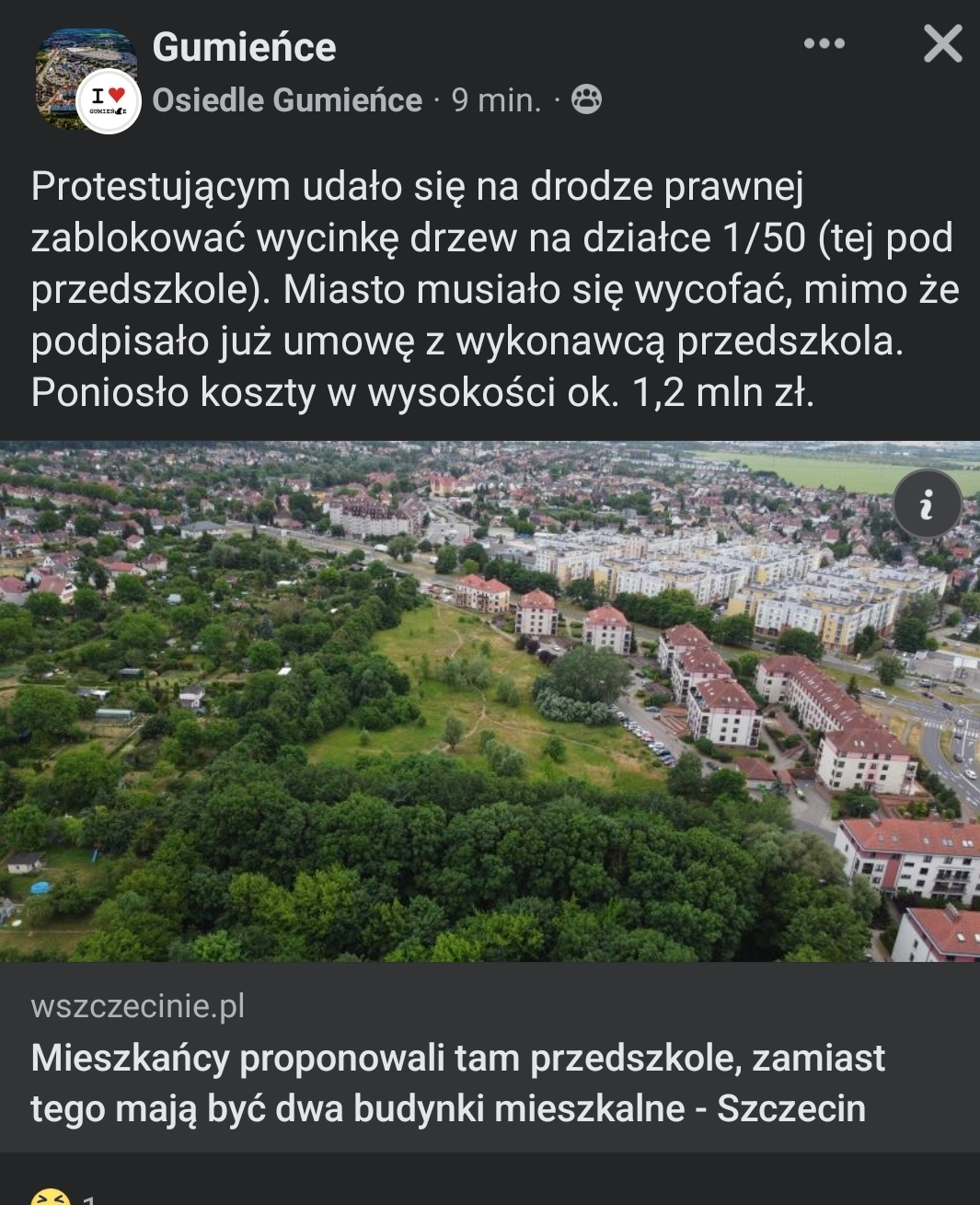Image resolution: width=980 pixels, height=1205 pixels.
Task: View Osiedle Gumieńce profile
Action: [x=287, y=99]
